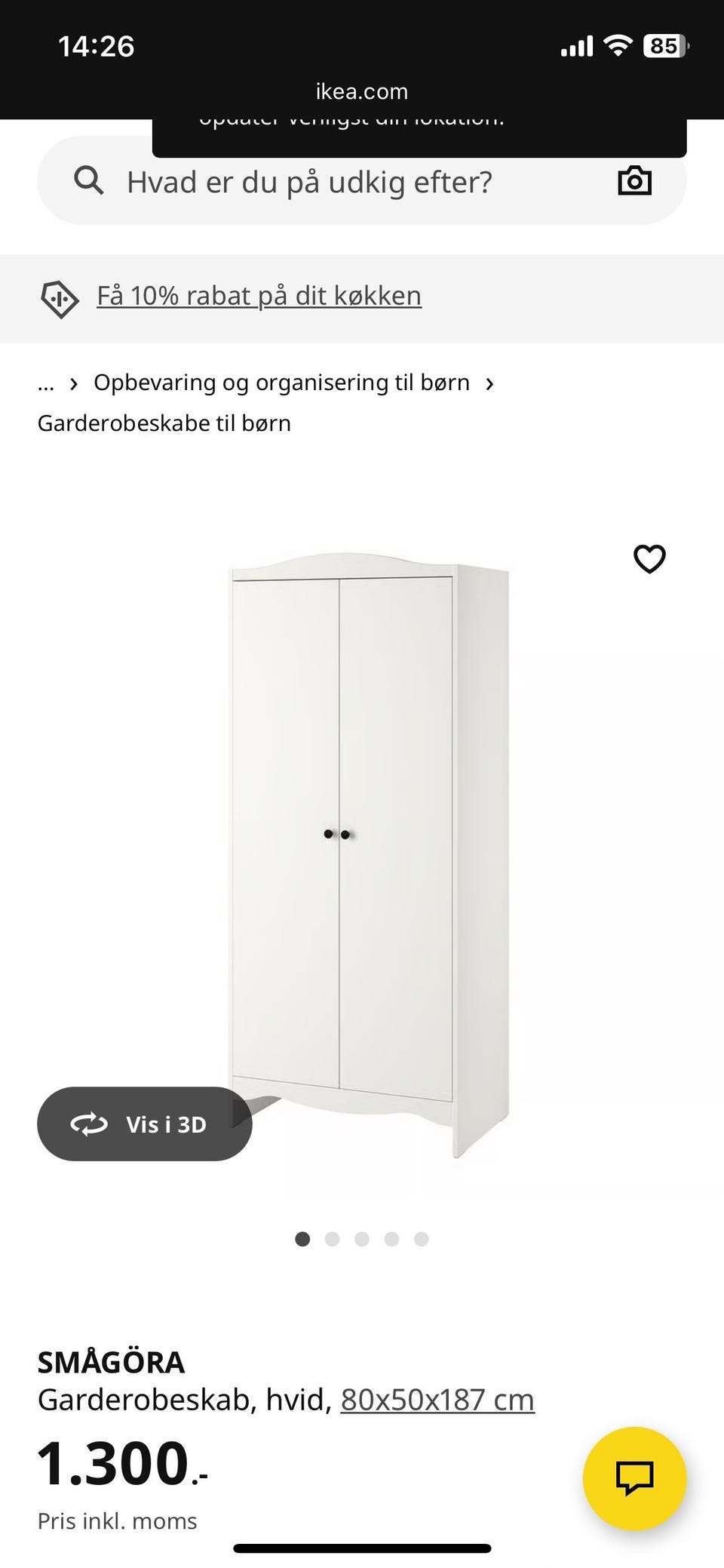Open the chat bubble in the yellow button

(636, 1477)
